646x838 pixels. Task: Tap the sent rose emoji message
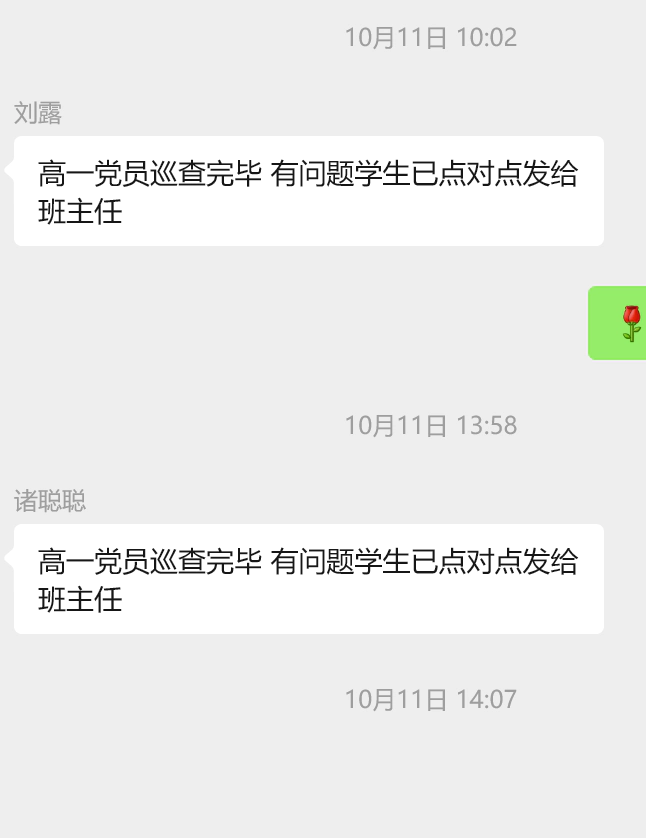coord(620,323)
